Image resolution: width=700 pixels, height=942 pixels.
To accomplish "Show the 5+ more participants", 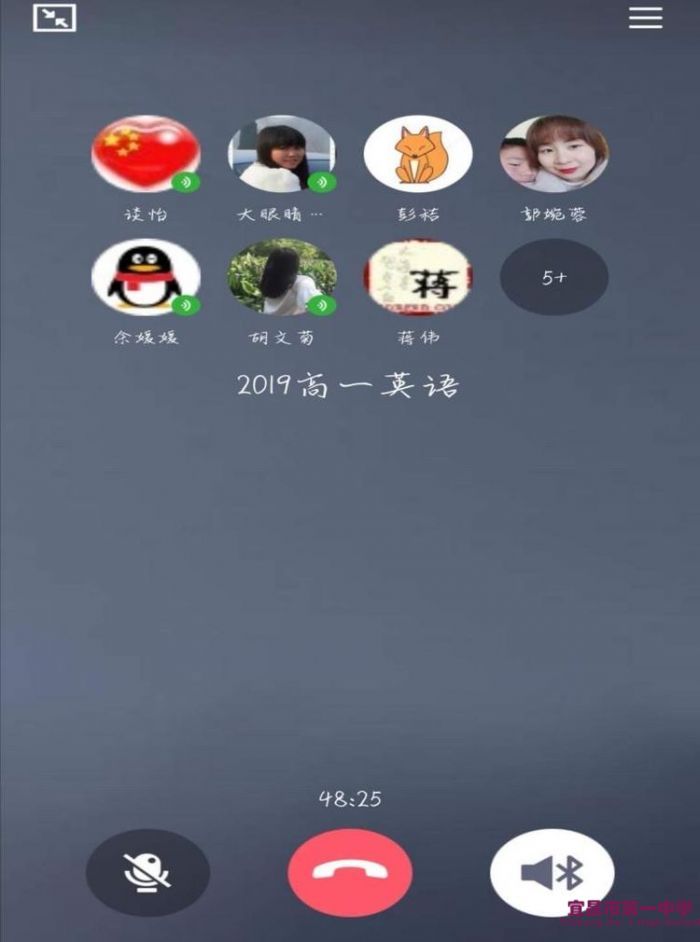I will [554, 277].
